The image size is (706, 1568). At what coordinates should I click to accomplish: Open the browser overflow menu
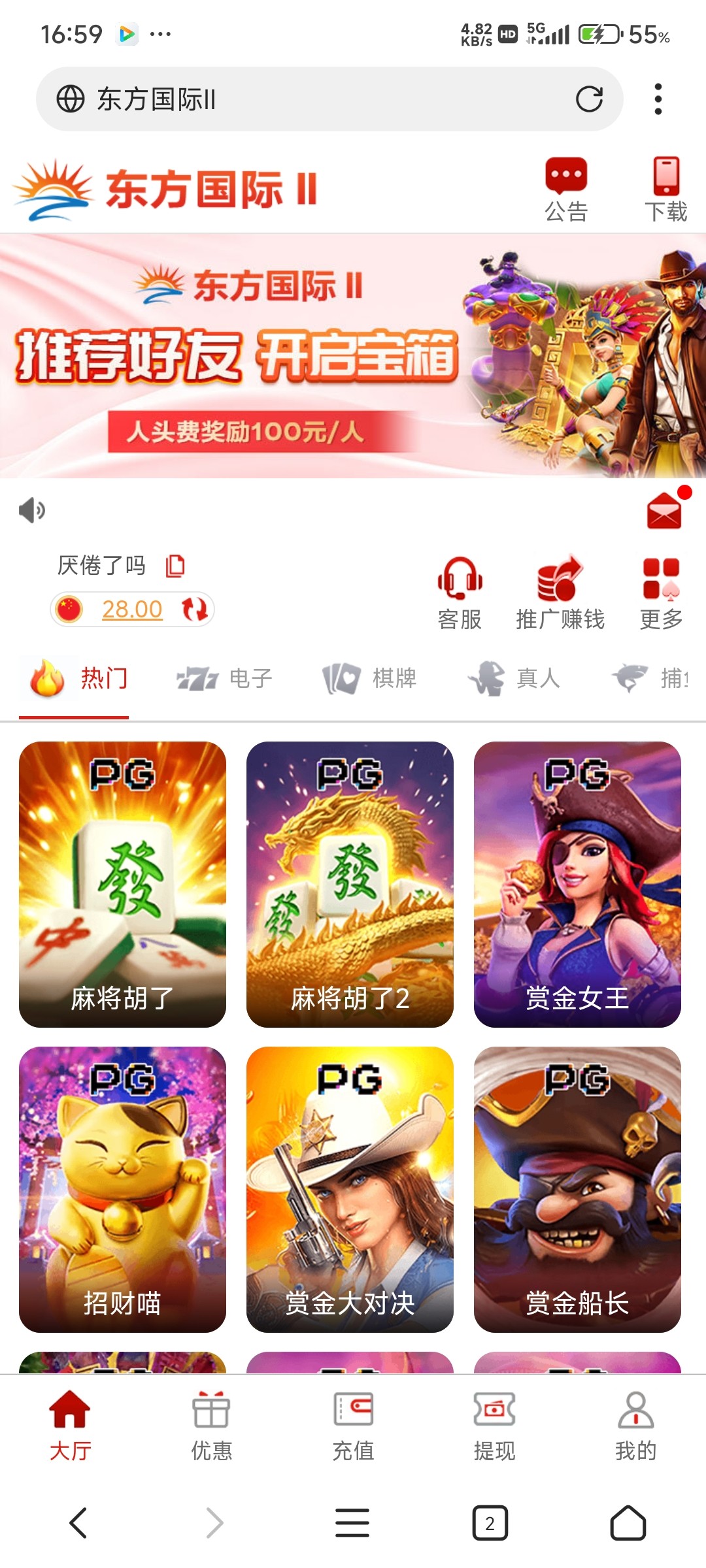tap(658, 99)
